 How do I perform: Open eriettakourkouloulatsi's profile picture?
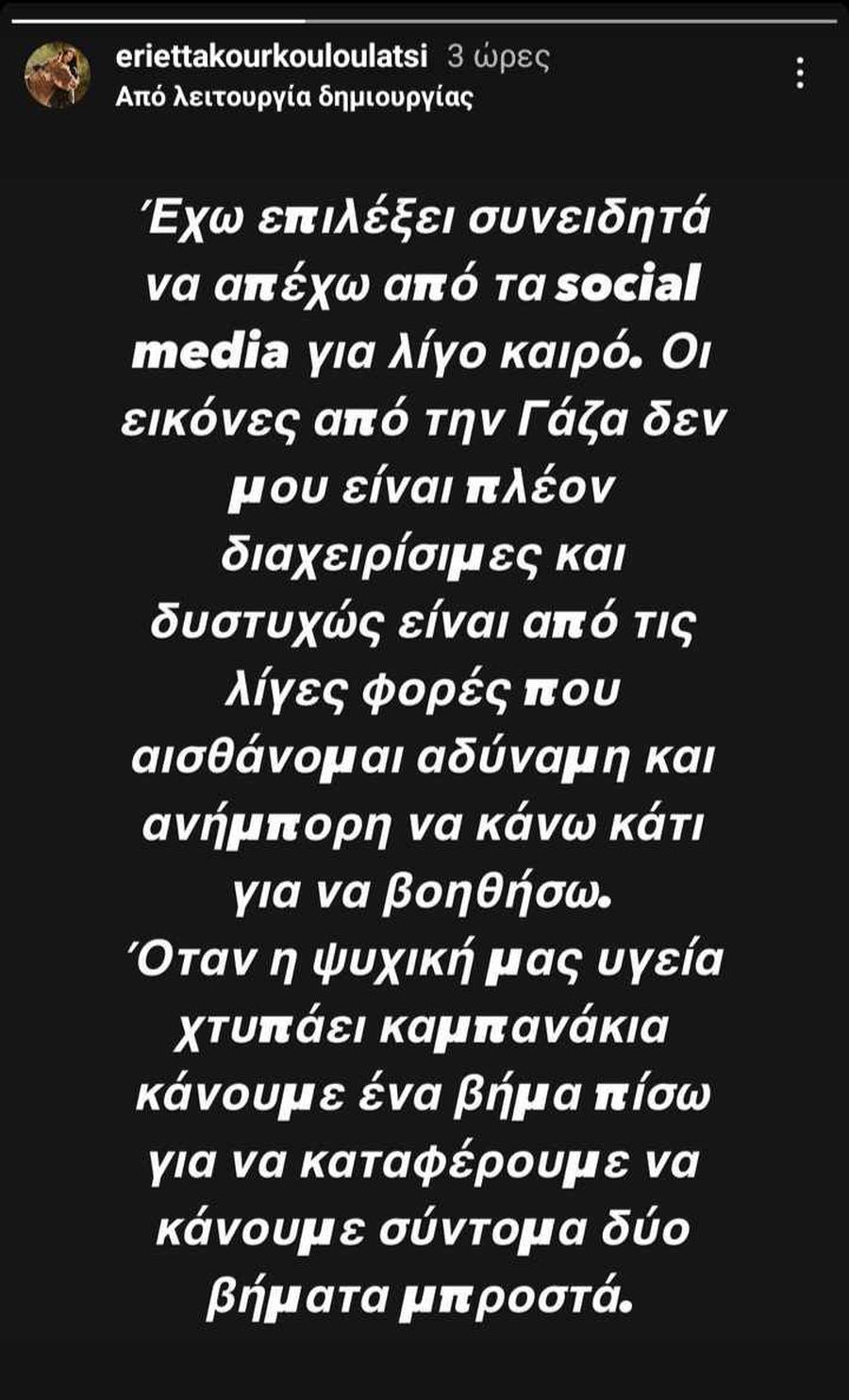click(58, 75)
